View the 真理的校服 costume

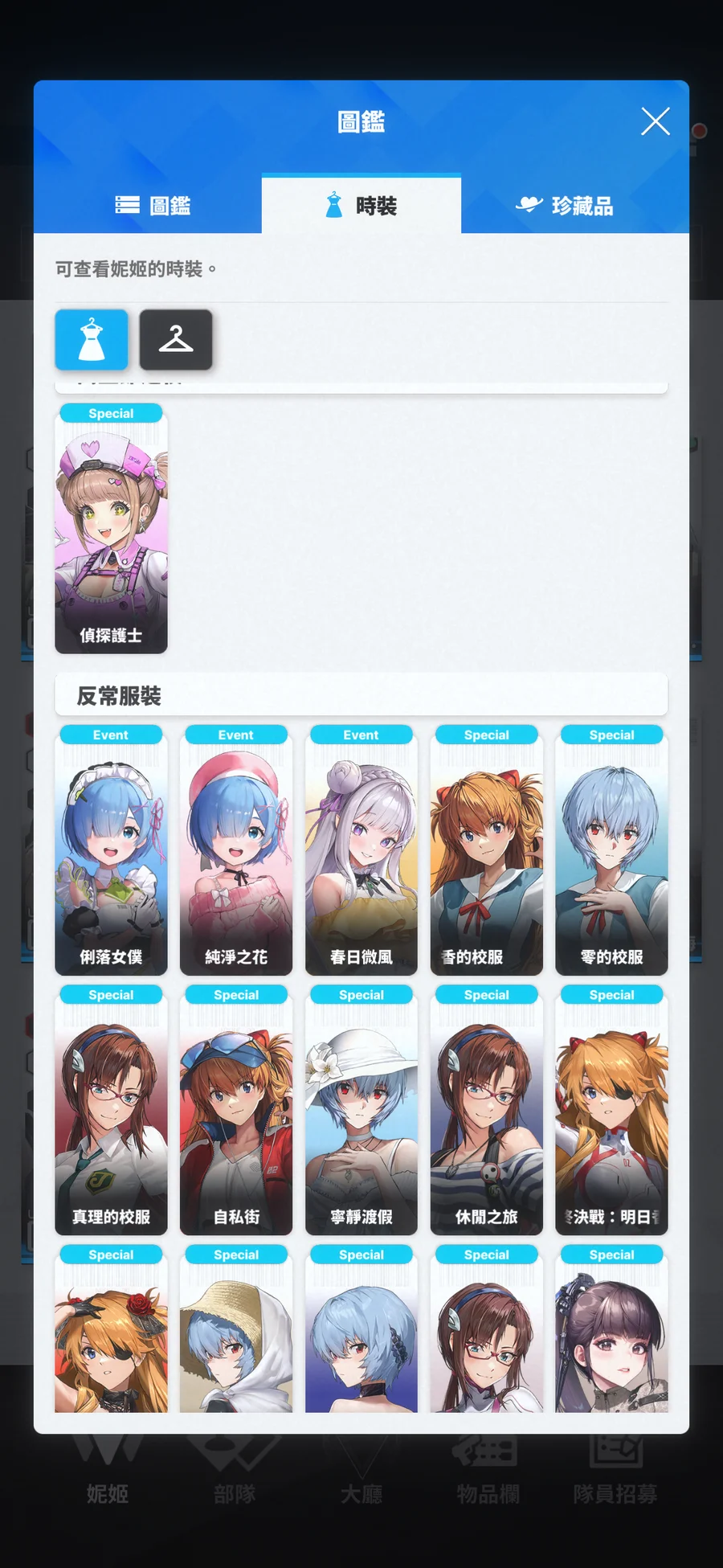tap(111, 1113)
